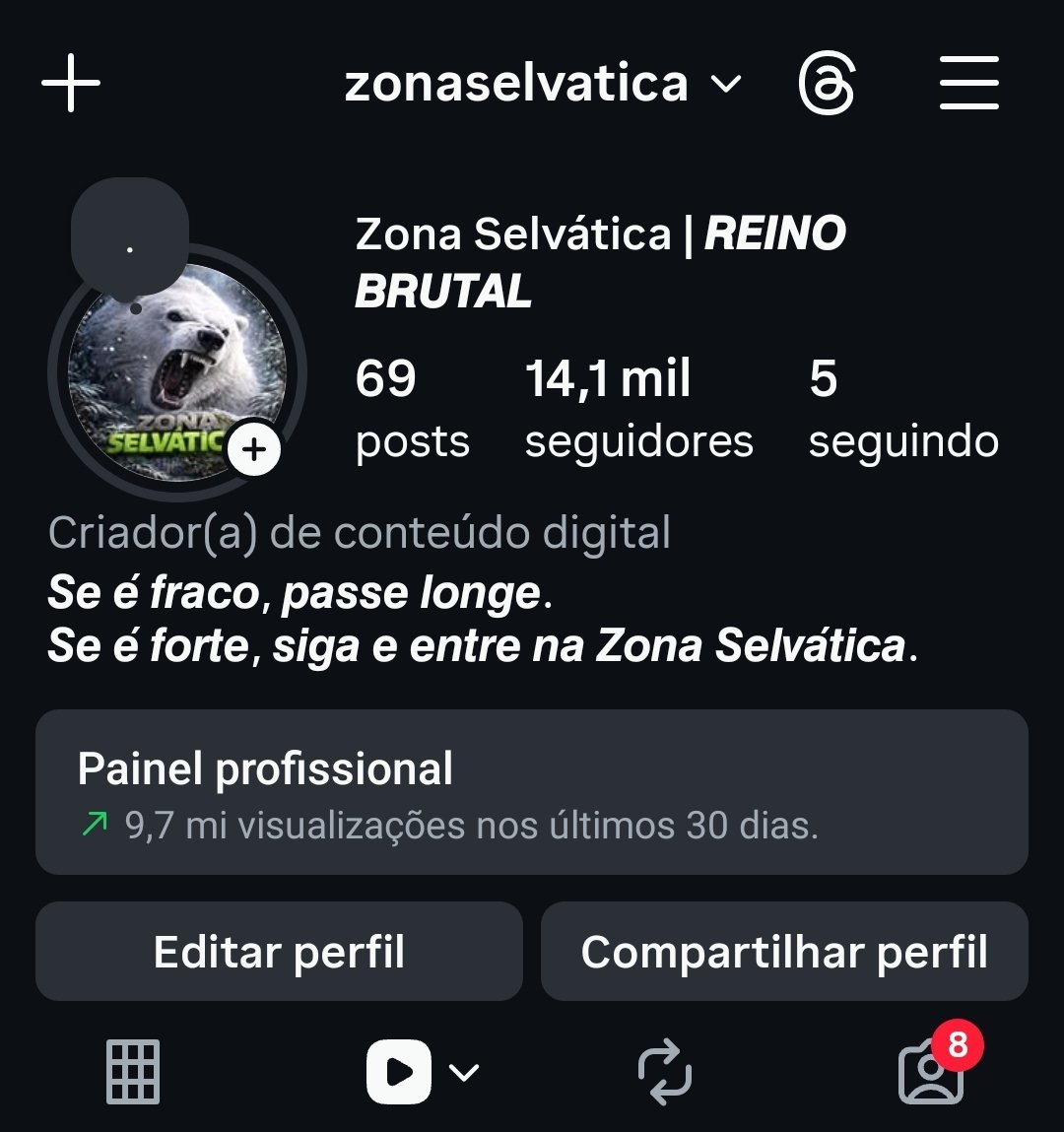Switch to the Reels tab
This screenshot has height=1132, width=1064.
400,1072
